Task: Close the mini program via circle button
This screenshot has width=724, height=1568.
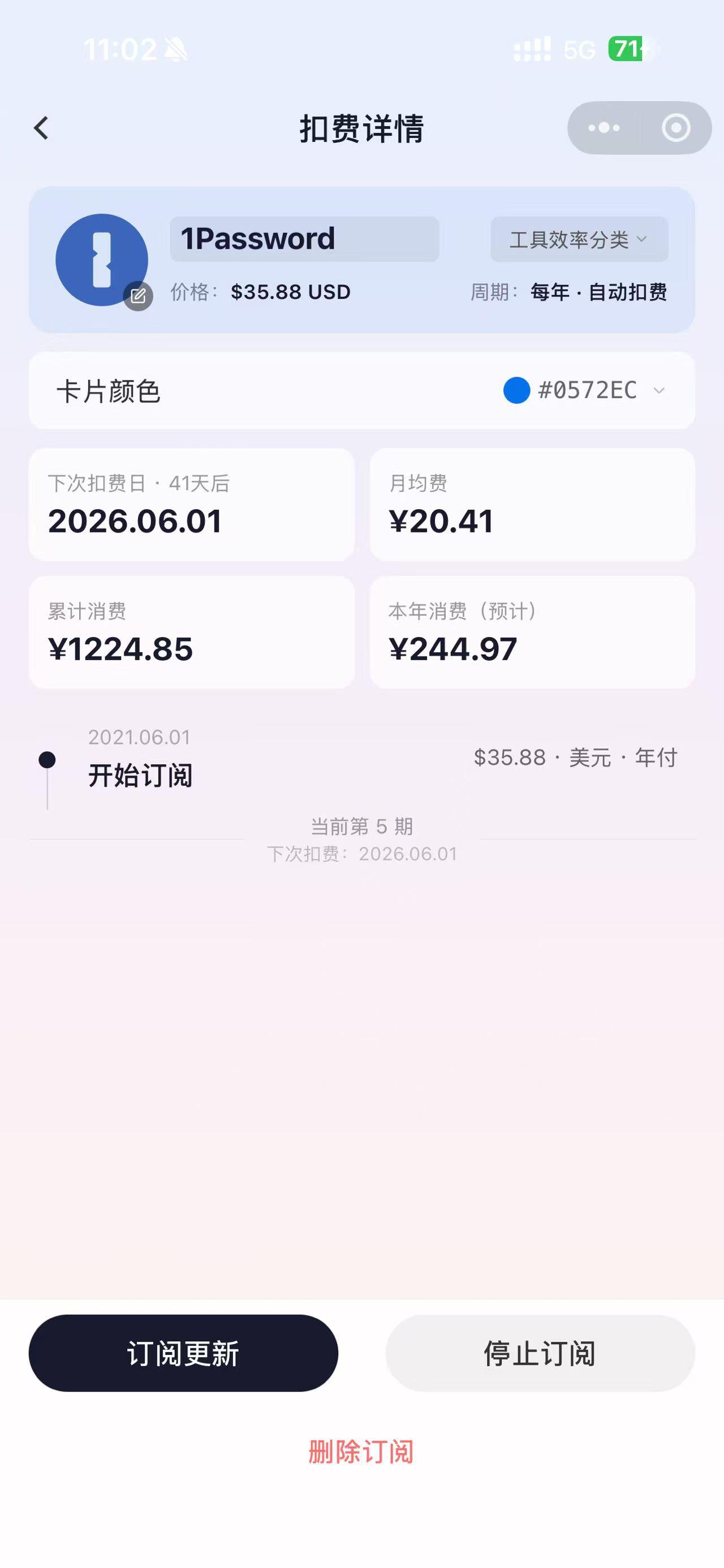Action: [x=675, y=128]
